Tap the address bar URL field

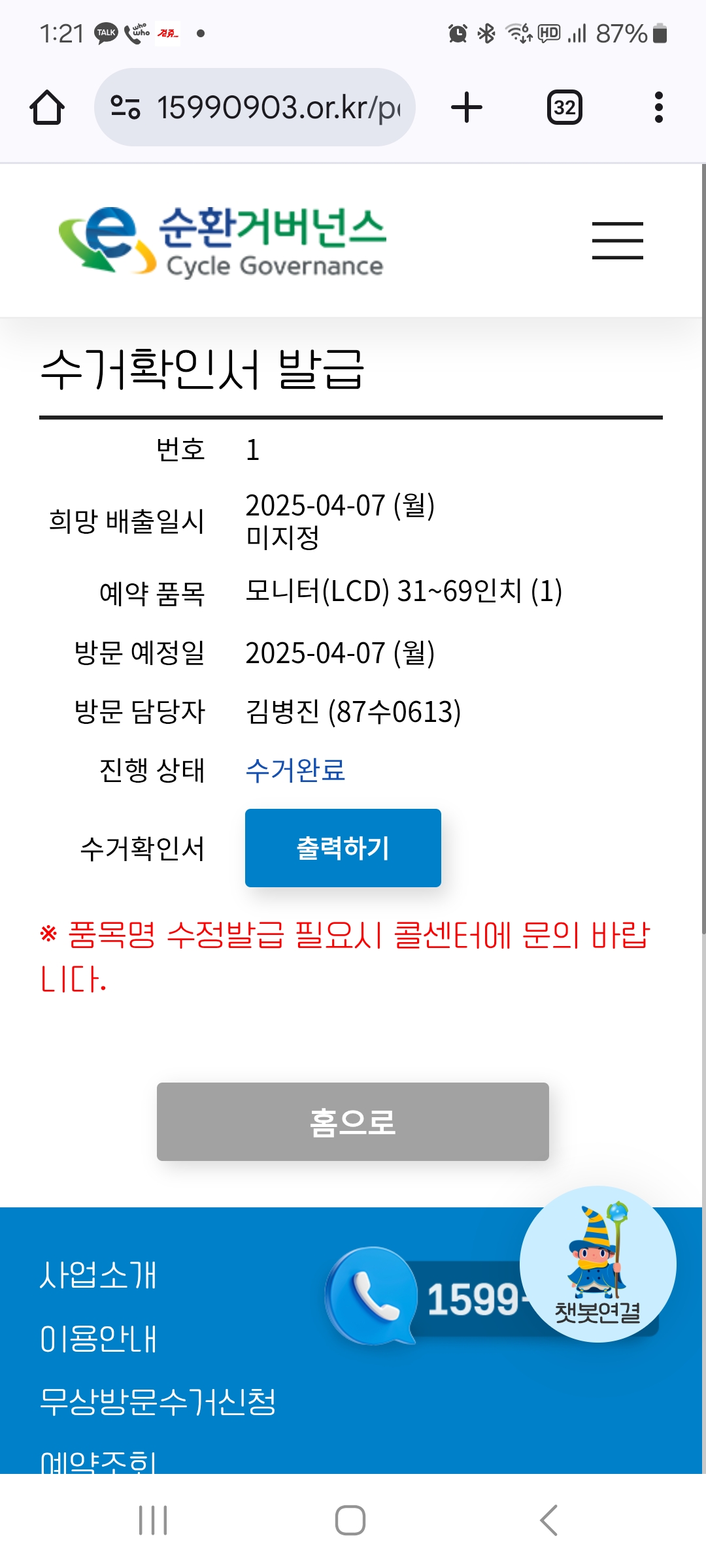[275, 107]
